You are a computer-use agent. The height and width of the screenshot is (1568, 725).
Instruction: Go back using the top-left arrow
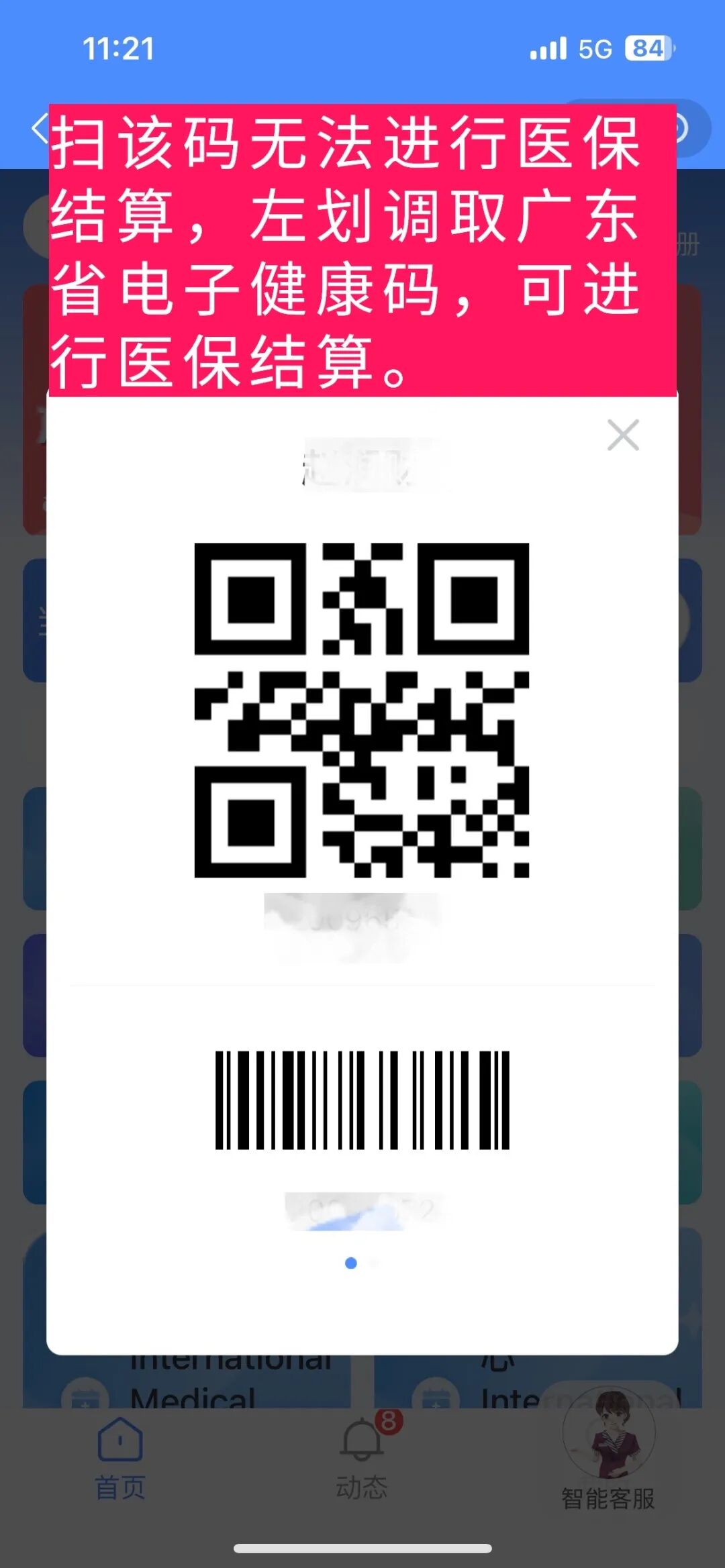pos(40,128)
